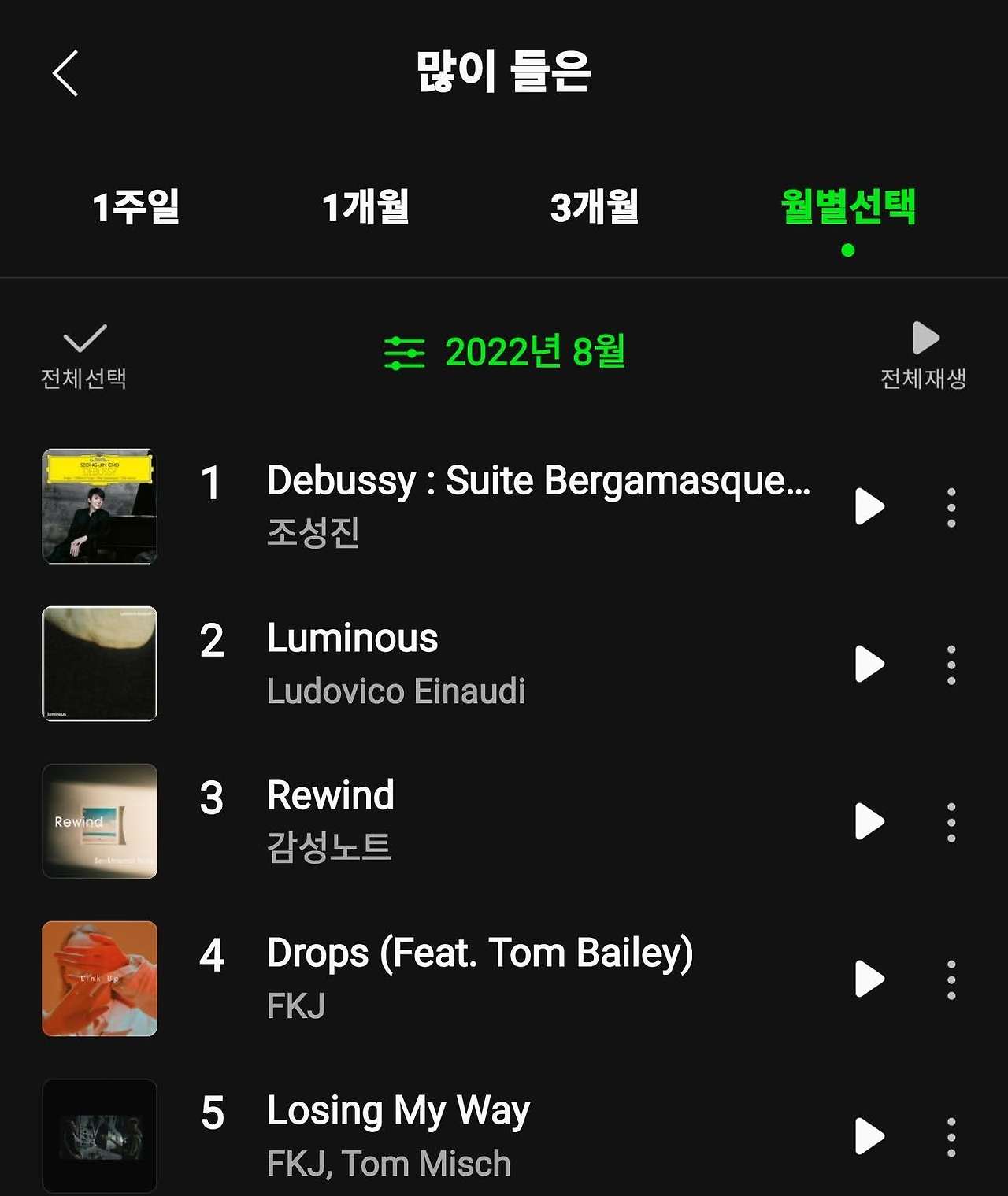Play Luminous by Ludovico Einaudi
This screenshot has width=1008, height=1196.
pos(869,664)
